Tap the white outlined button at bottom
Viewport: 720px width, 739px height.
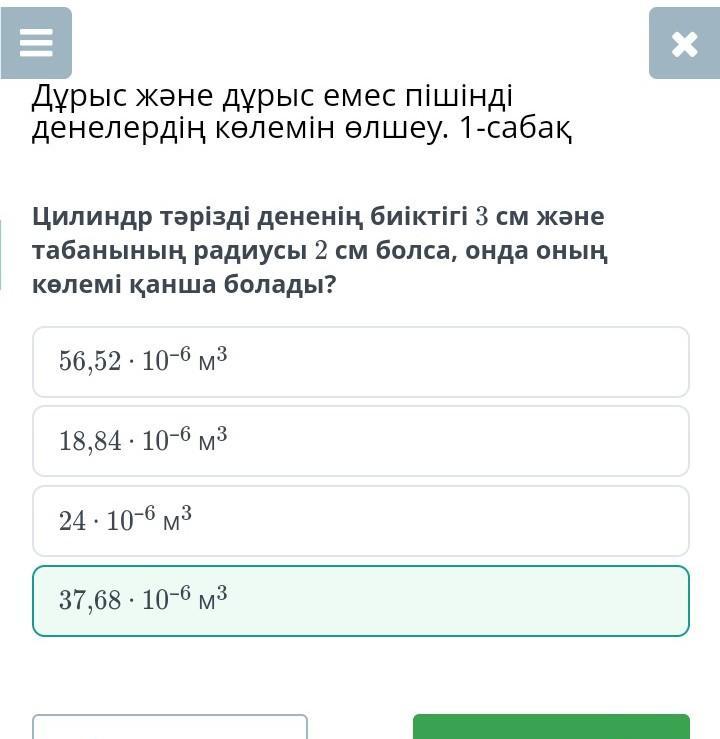170,727
